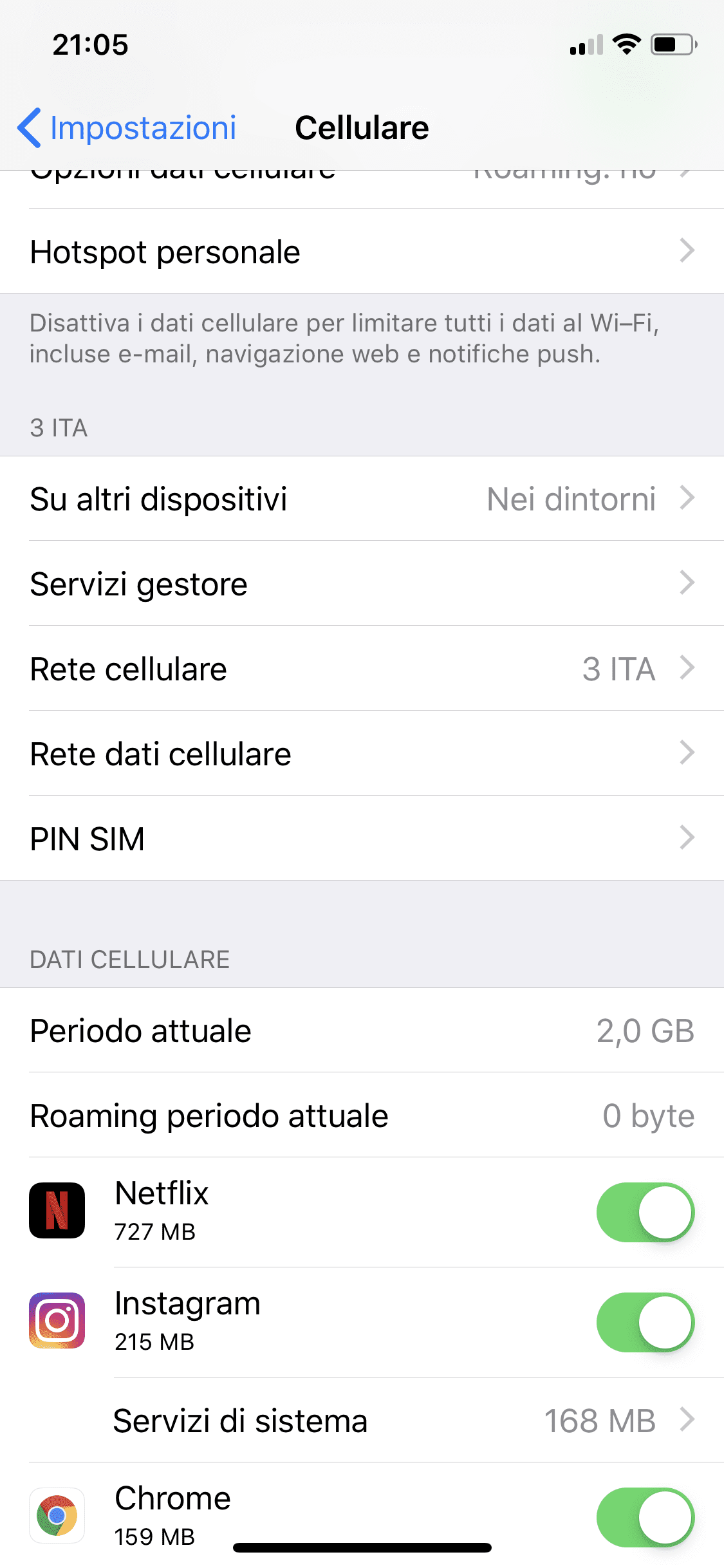The image size is (724, 1568).
Task: Open PIN SIM settings
Action: coord(362,838)
